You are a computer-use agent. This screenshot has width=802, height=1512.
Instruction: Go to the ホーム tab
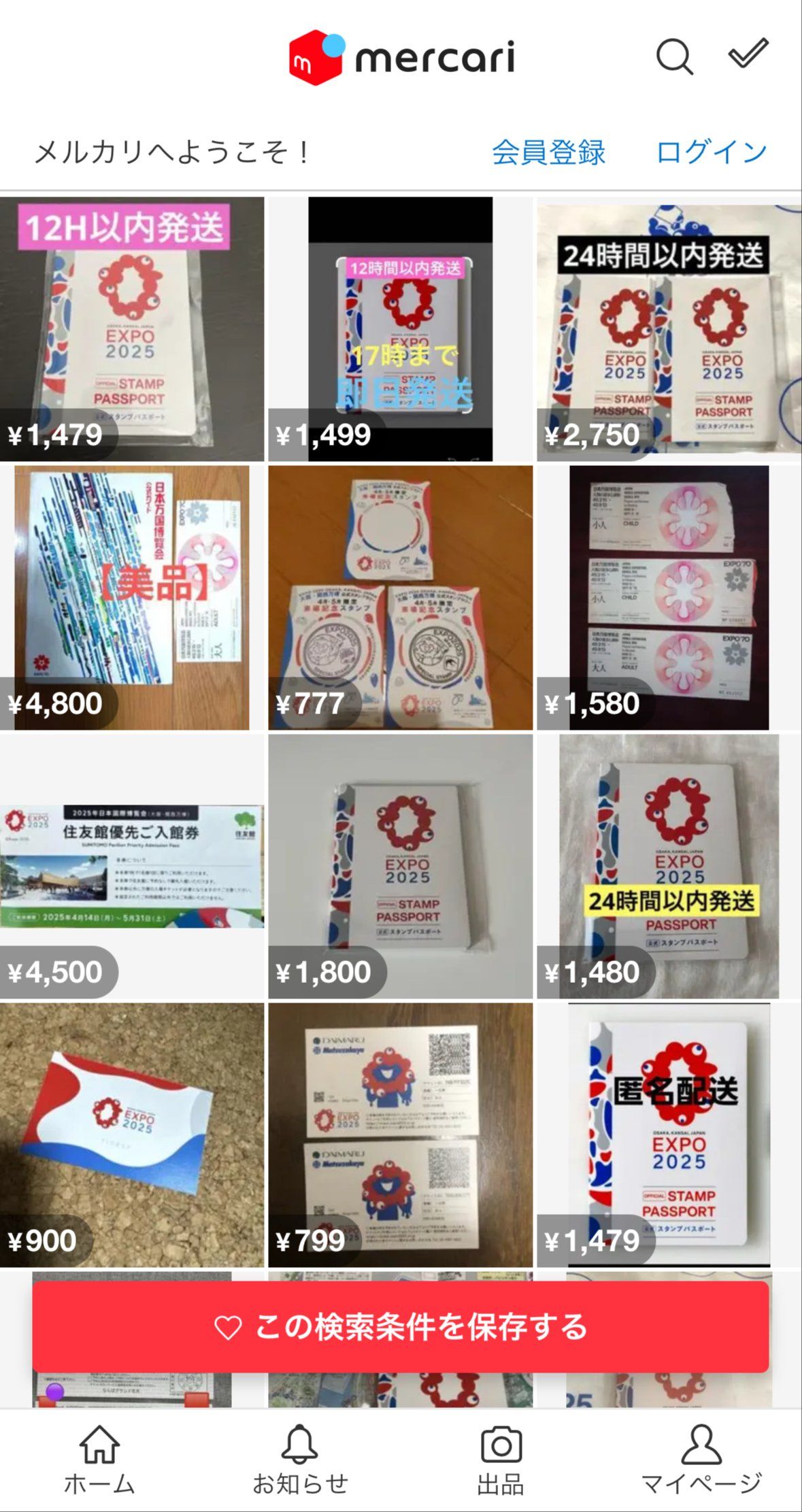pos(100,1459)
